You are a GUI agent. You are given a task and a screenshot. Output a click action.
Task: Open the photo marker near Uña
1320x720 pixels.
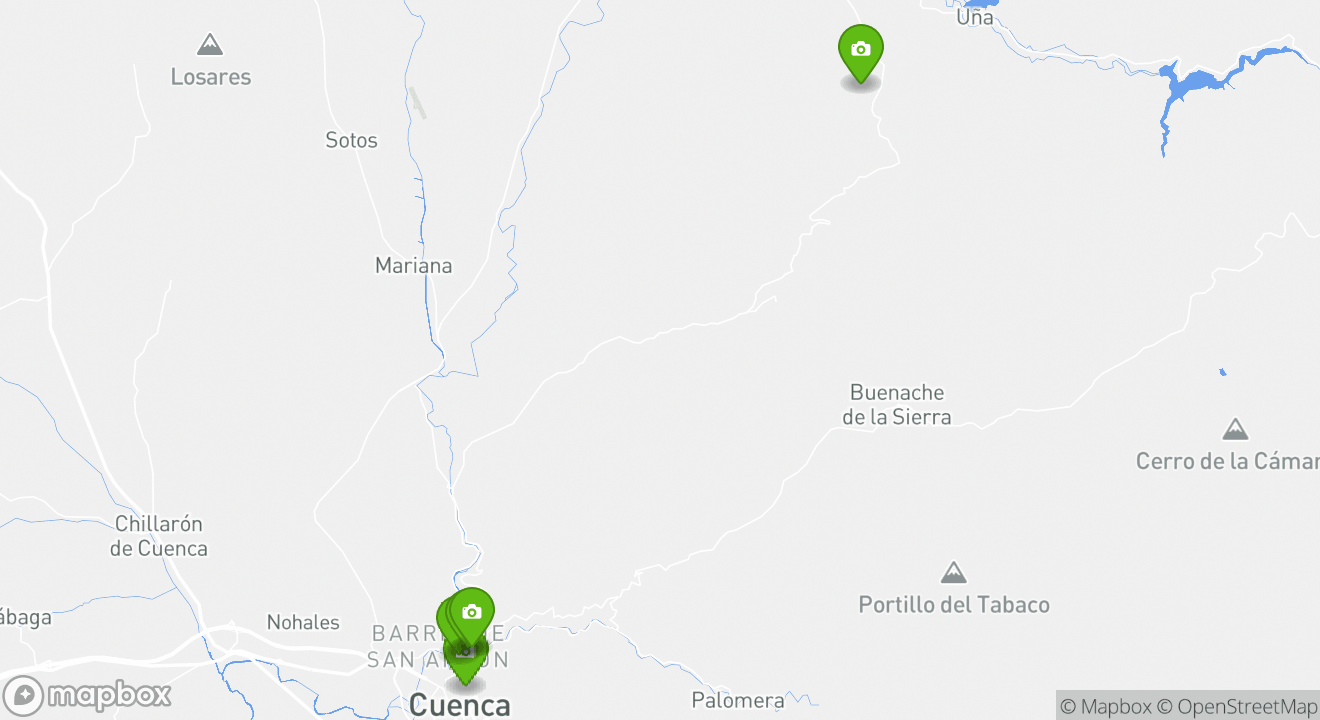click(860, 51)
